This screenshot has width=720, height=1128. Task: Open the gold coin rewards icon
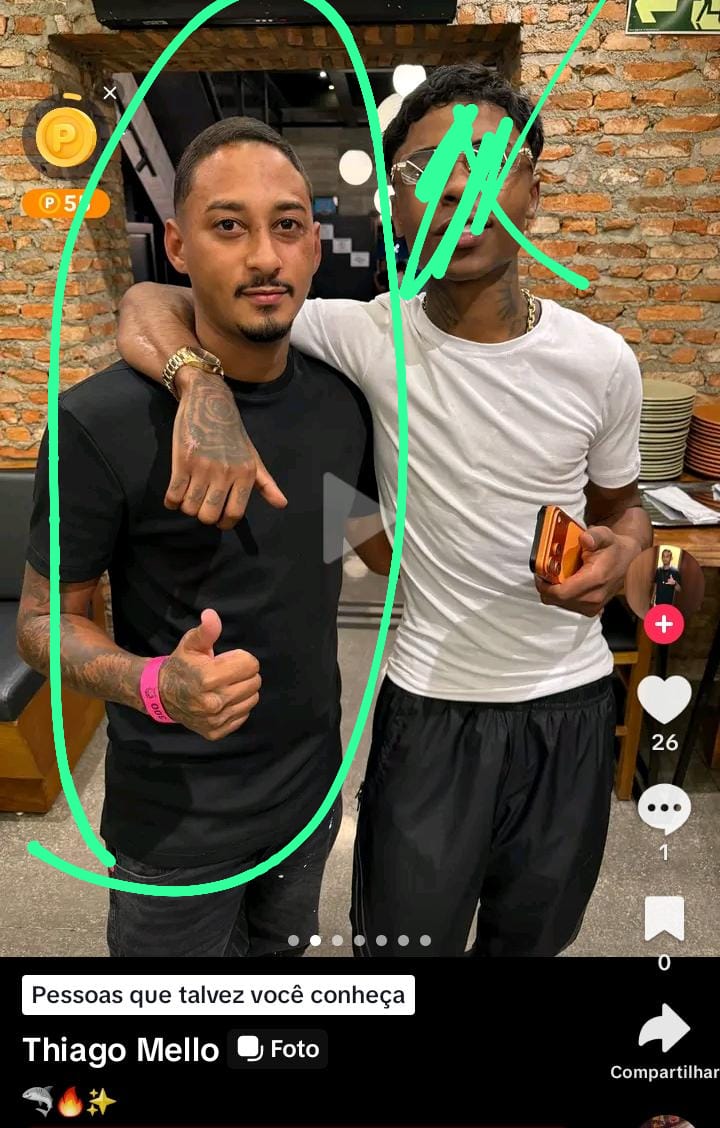[x=66, y=137]
